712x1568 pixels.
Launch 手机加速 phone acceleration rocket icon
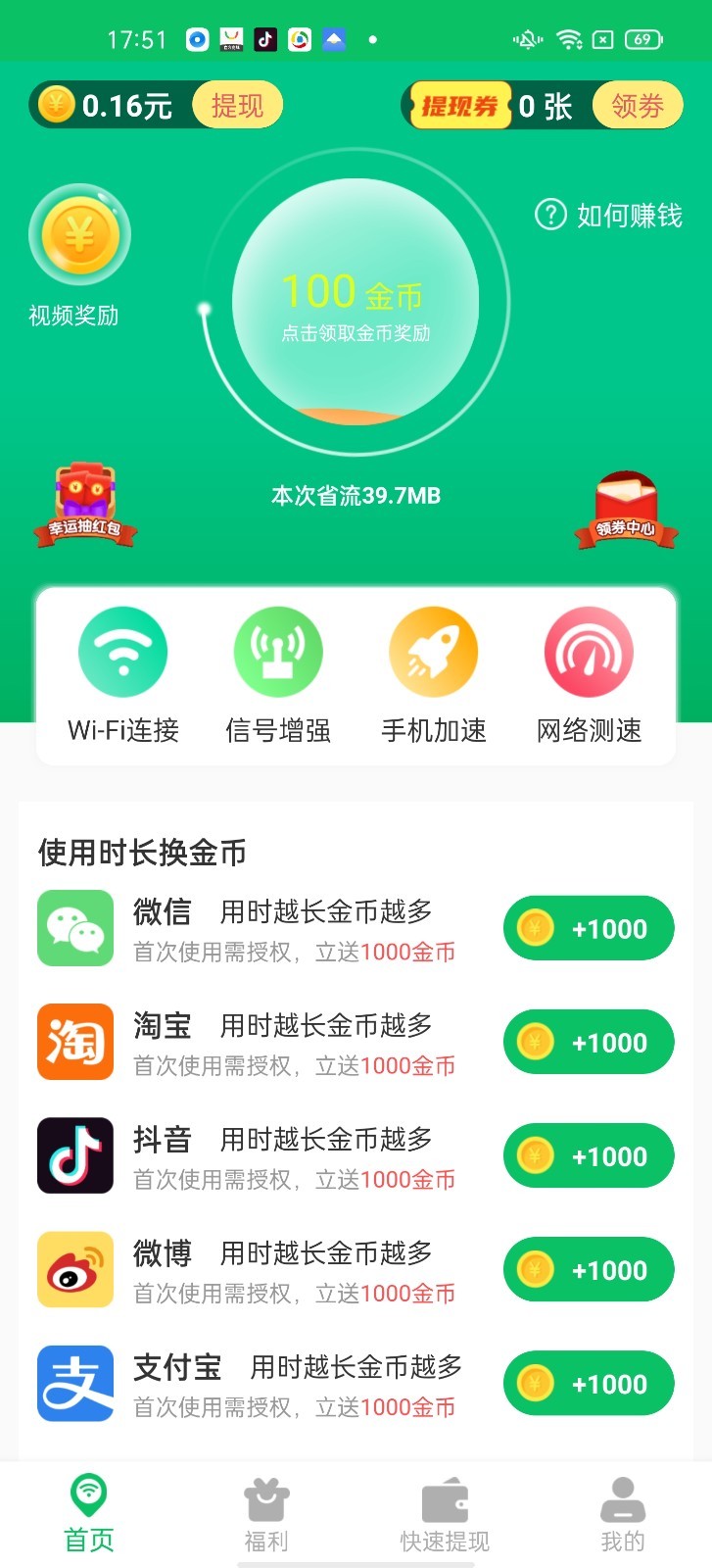[x=433, y=651]
